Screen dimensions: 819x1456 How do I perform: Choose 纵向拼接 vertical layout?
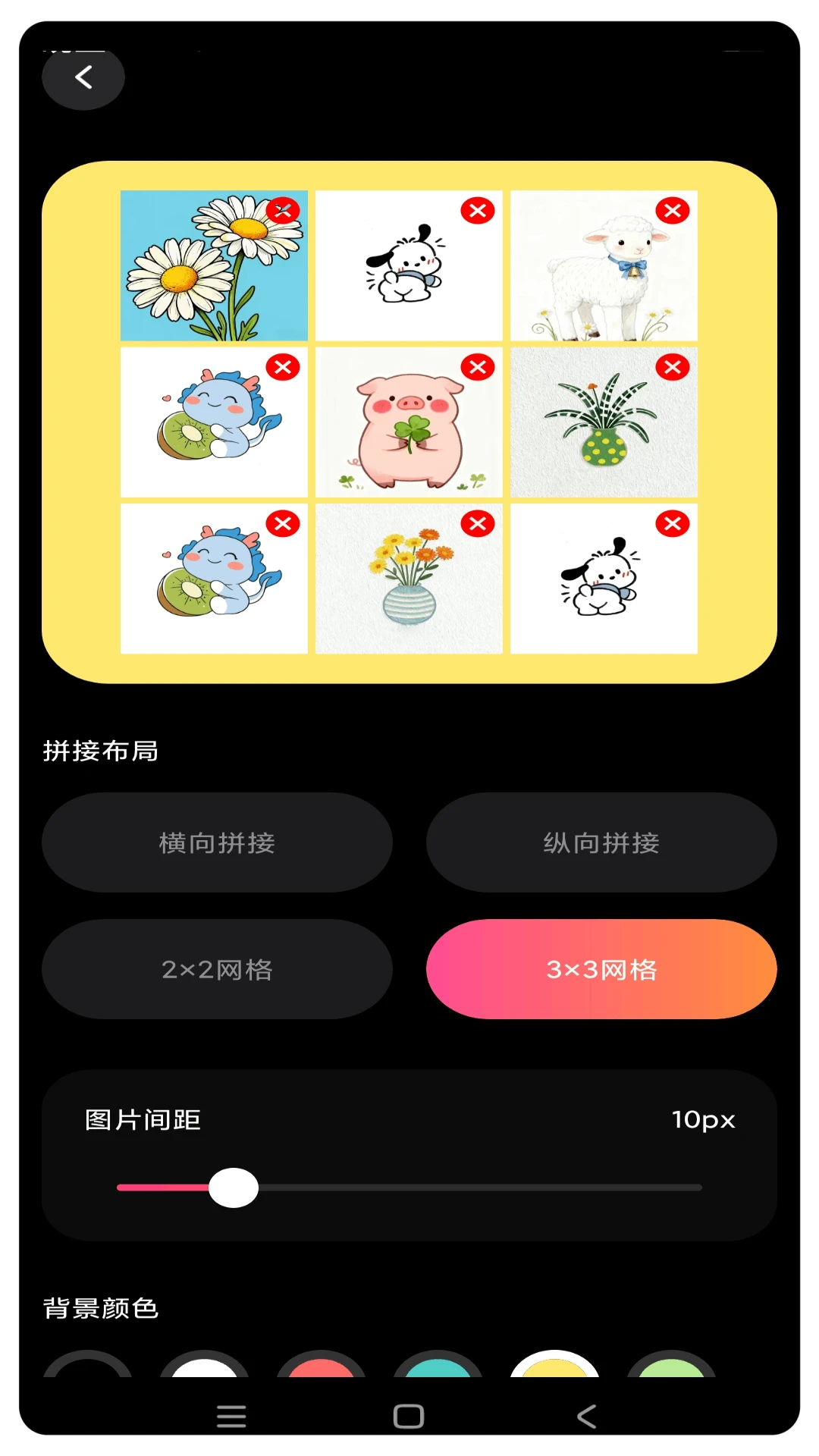[601, 843]
